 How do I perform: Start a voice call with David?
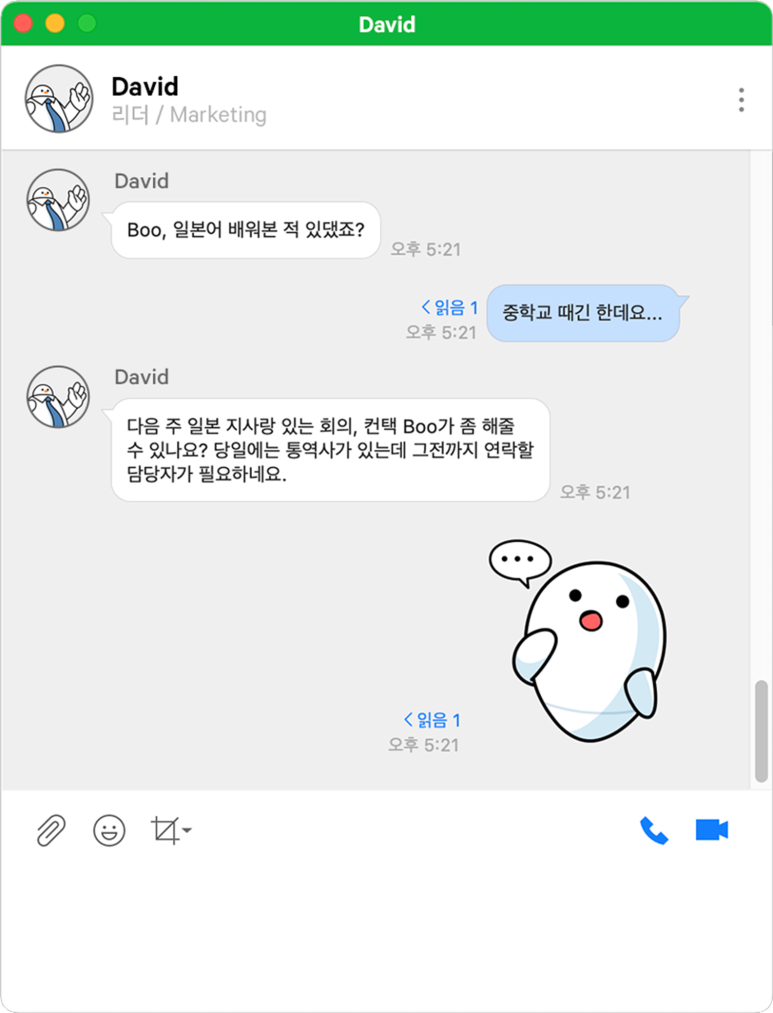(x=654, y=830)
